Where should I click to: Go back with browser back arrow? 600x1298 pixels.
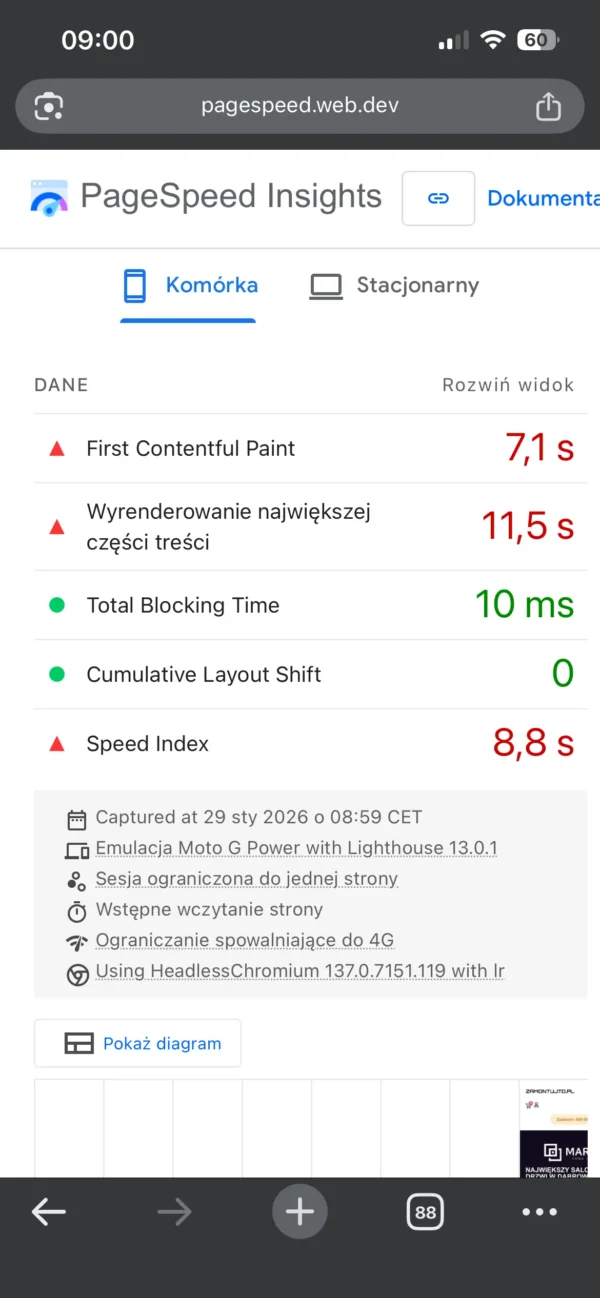[x=49, y=1213]
